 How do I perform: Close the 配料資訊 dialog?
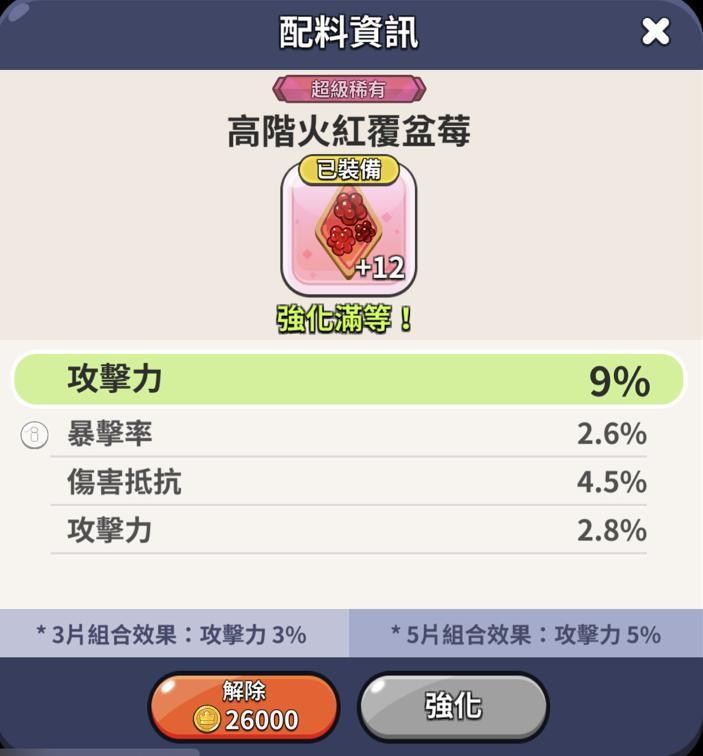[x=655, y=32]
